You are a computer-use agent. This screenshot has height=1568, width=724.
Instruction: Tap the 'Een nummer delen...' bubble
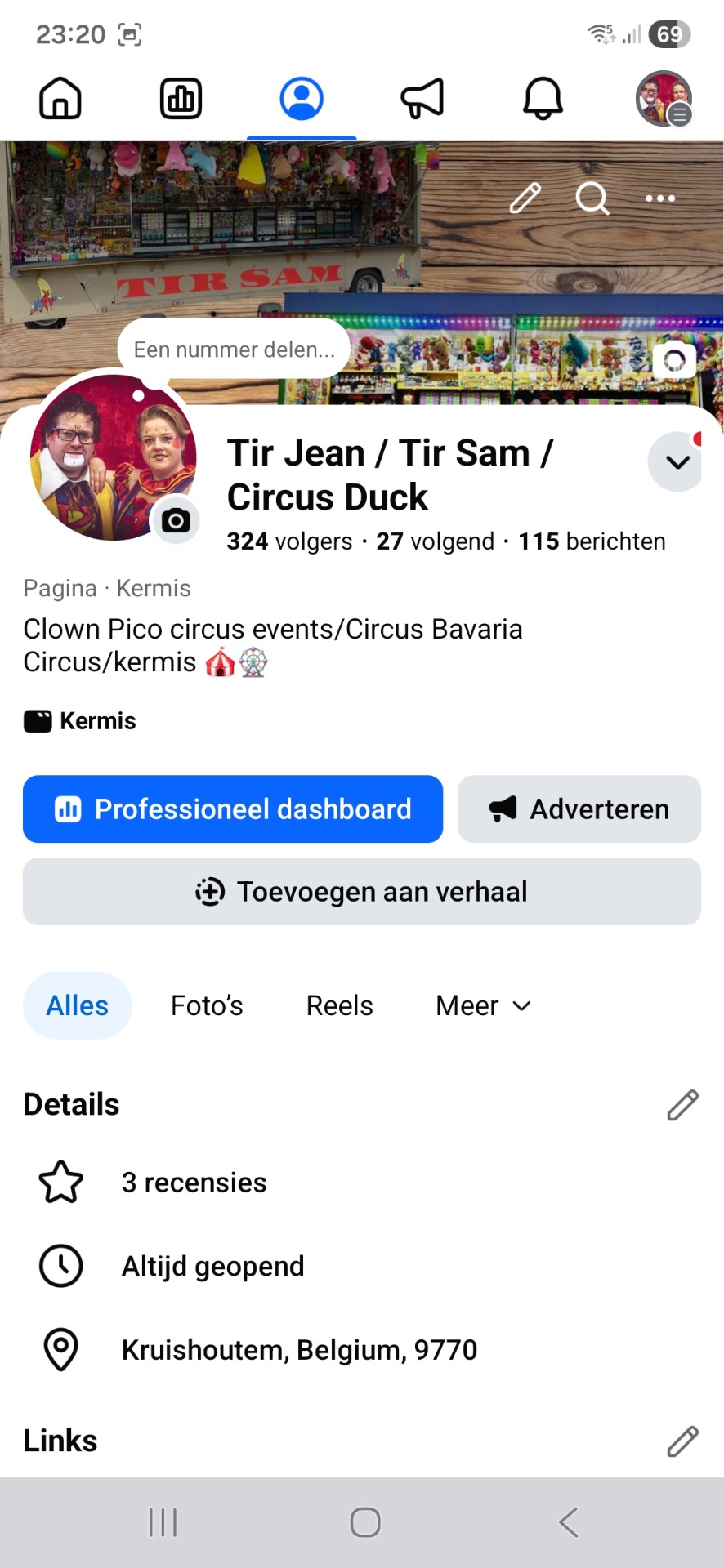click(x=234, y=350)
